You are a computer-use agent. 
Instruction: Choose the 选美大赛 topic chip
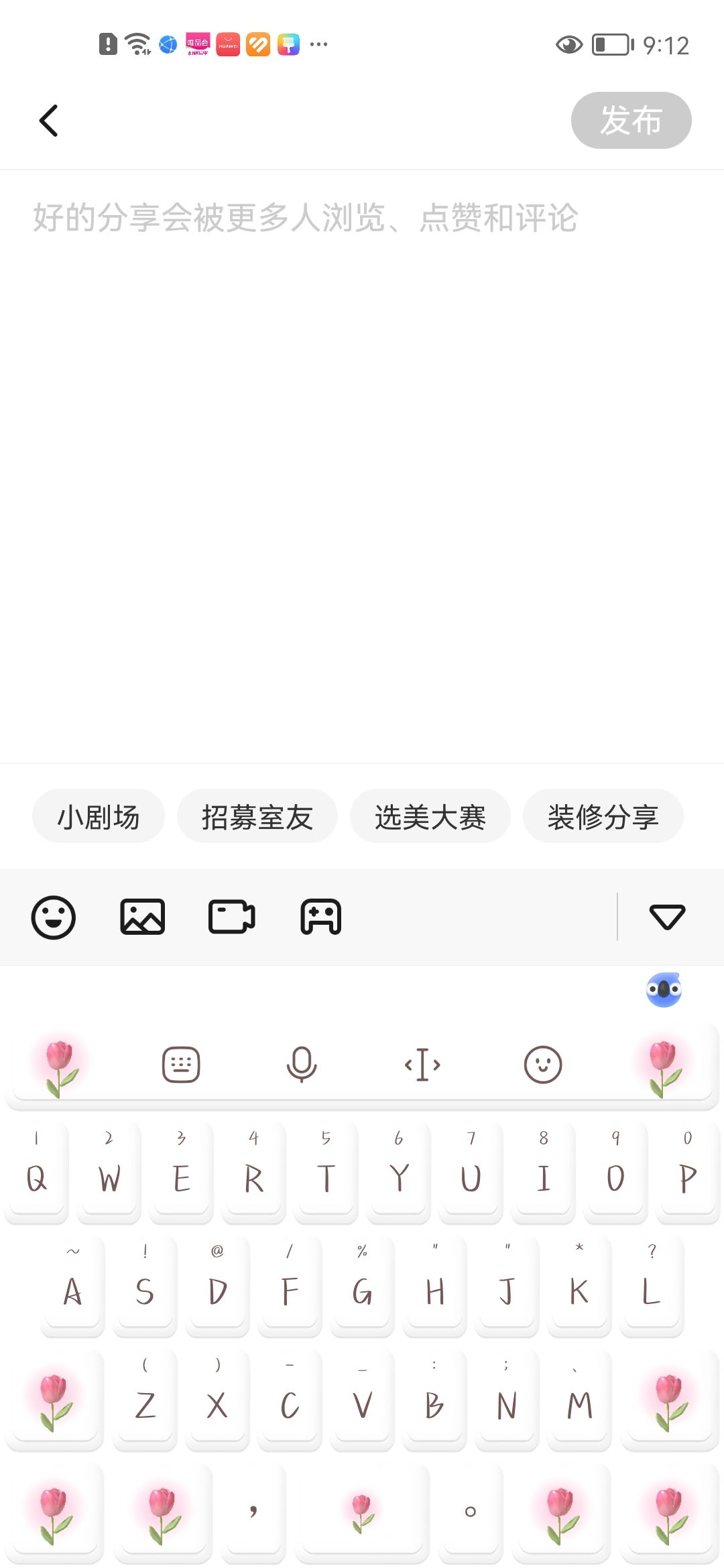tap(430, 817)
